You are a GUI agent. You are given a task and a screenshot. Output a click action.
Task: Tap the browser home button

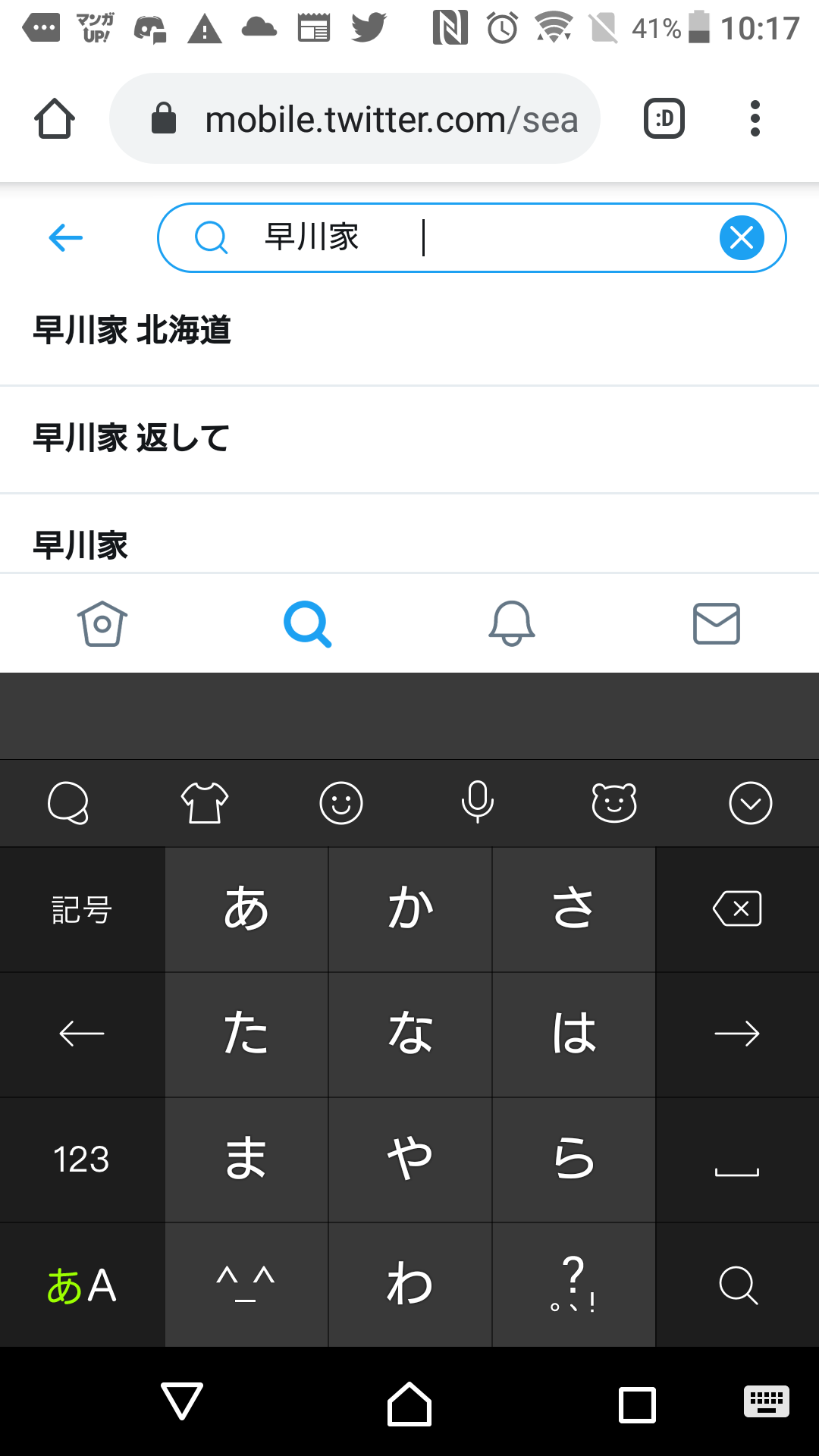pyautogui.click(x=55, y=119)
